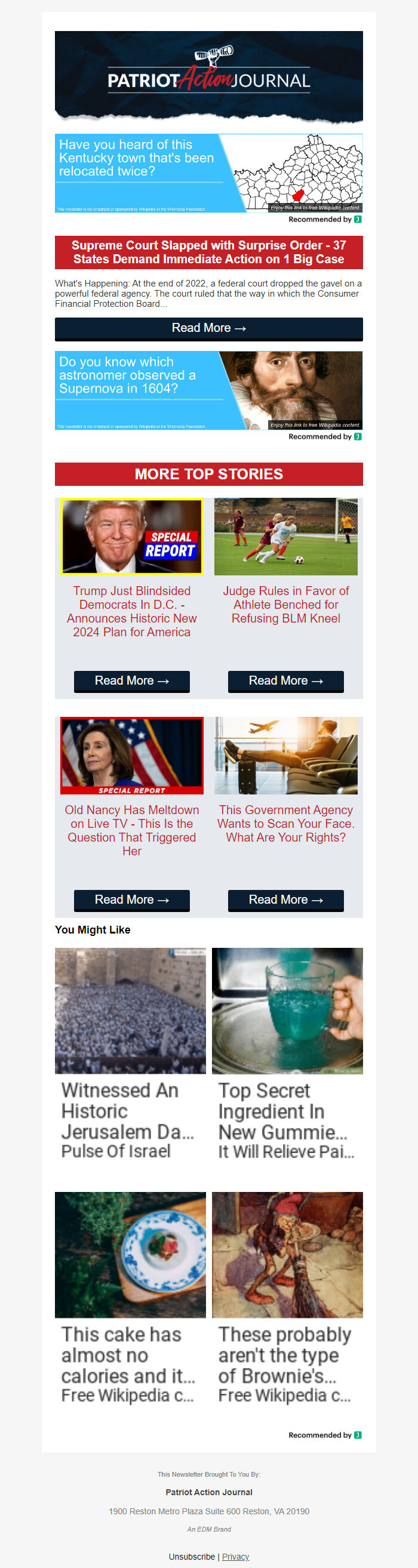Open the Historic Jerusalem Day card
This screenshot has width=418, height=1568.
(x=130, y=1053)
